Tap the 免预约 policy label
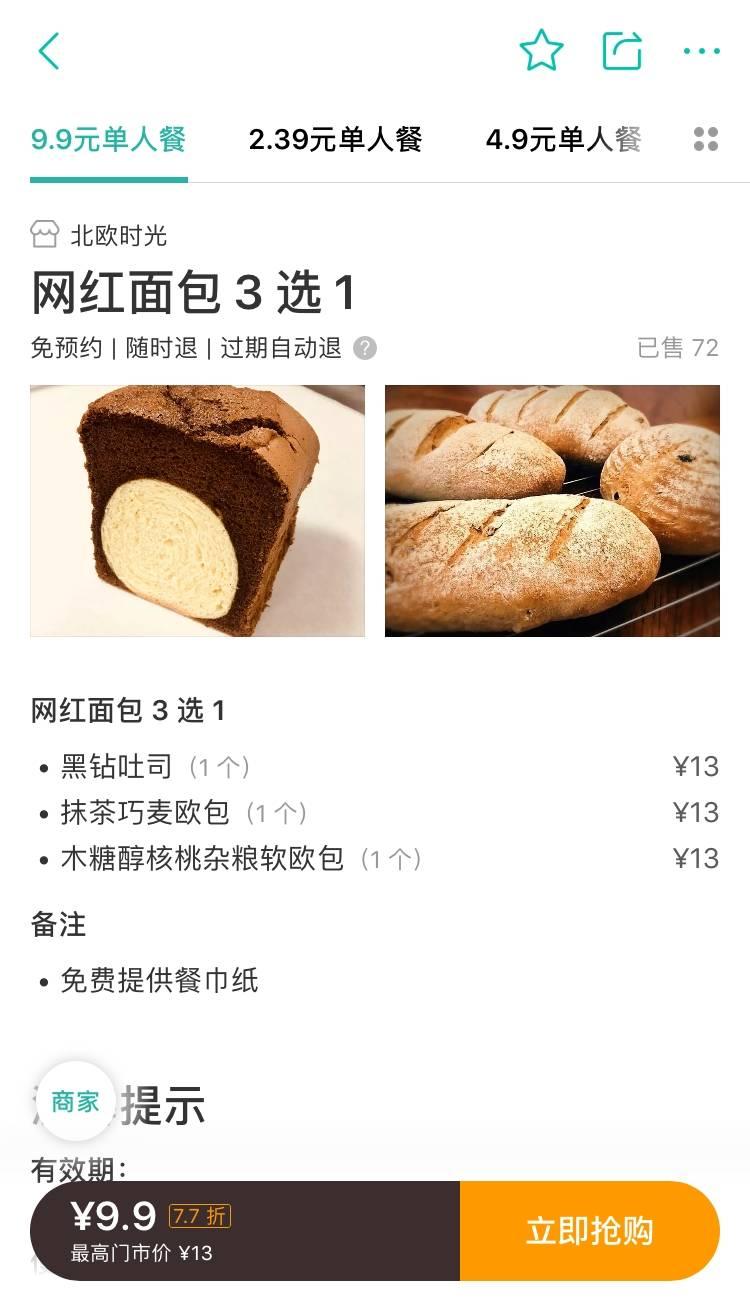The image size is (750, 1301). (x=62, y=350)
